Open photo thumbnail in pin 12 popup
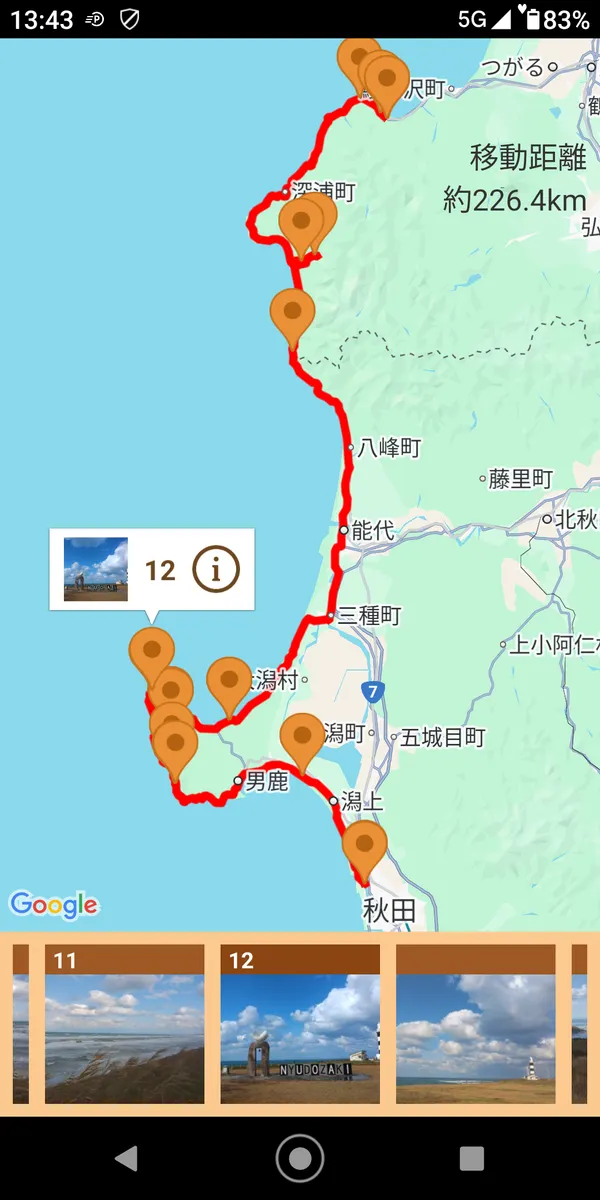Viewport: 600px width, 1200px height. pyautogui.click(x=96, y=570)
